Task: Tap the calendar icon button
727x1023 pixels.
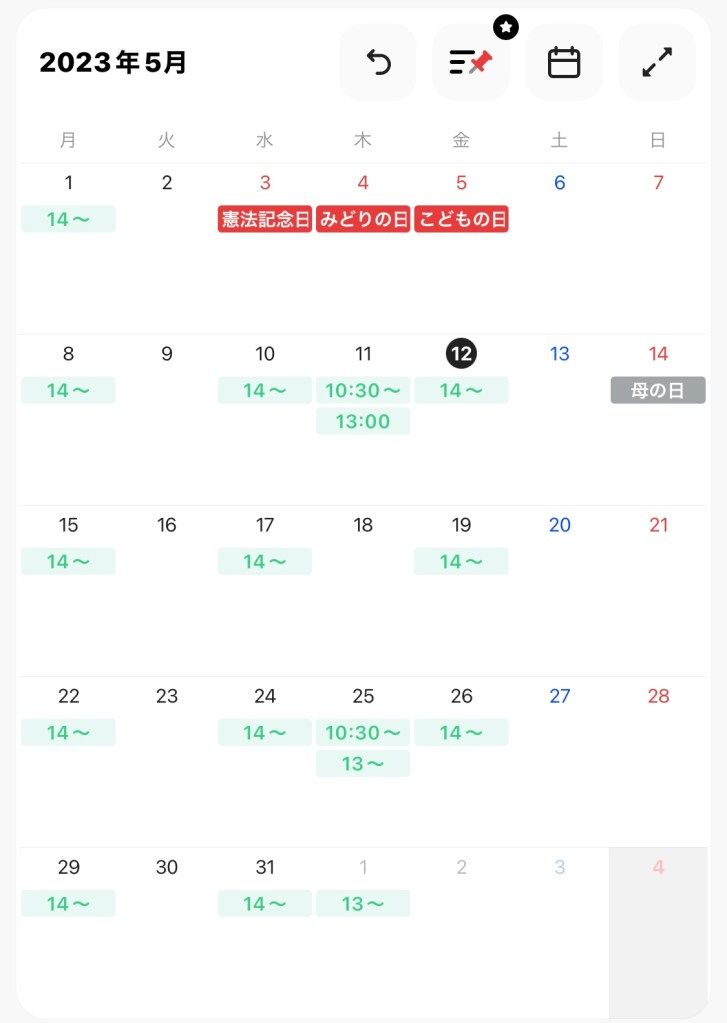Action: coord(564,62)
